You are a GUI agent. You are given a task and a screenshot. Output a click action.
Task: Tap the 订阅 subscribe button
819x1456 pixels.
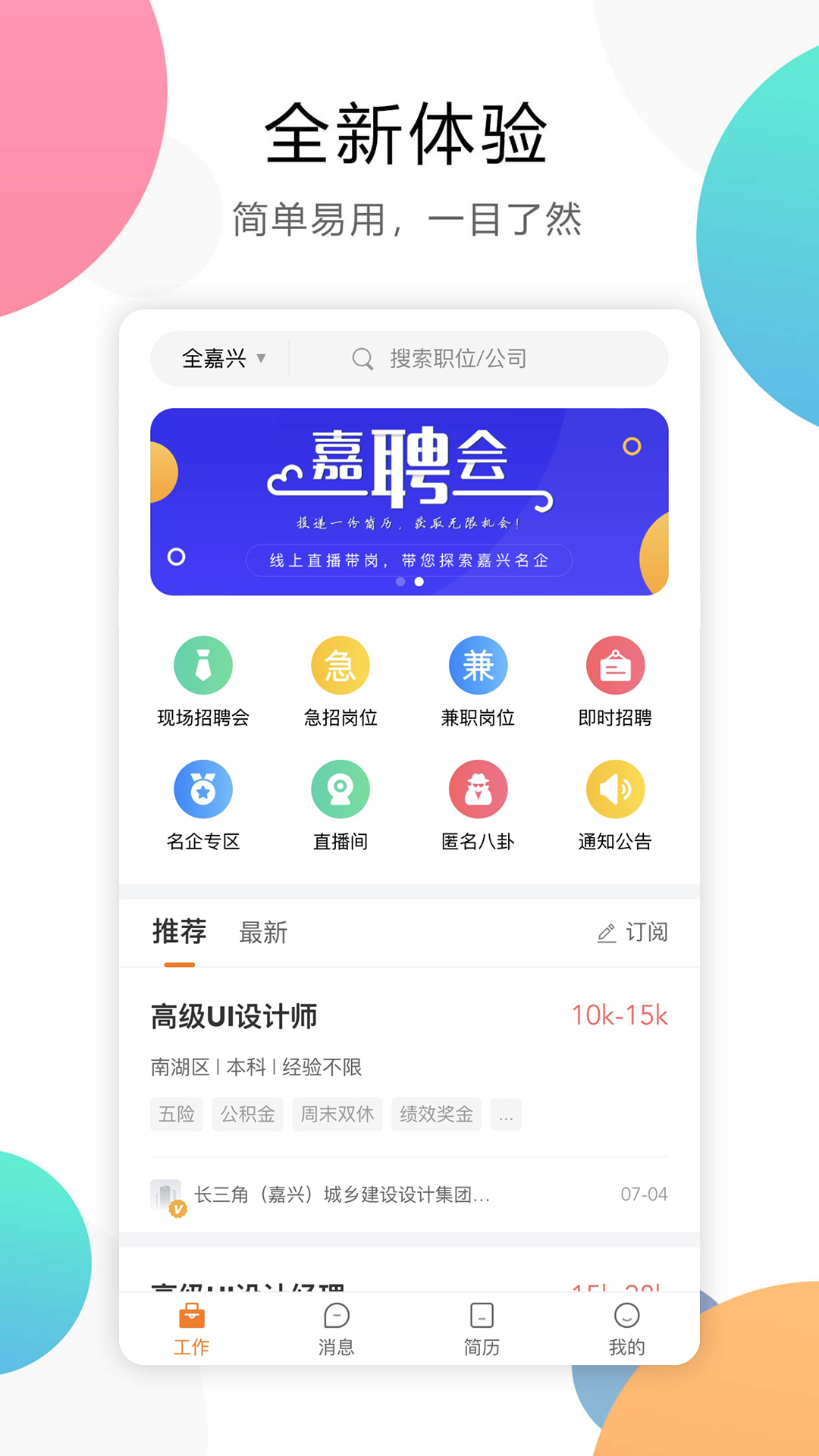pos(633,933)
